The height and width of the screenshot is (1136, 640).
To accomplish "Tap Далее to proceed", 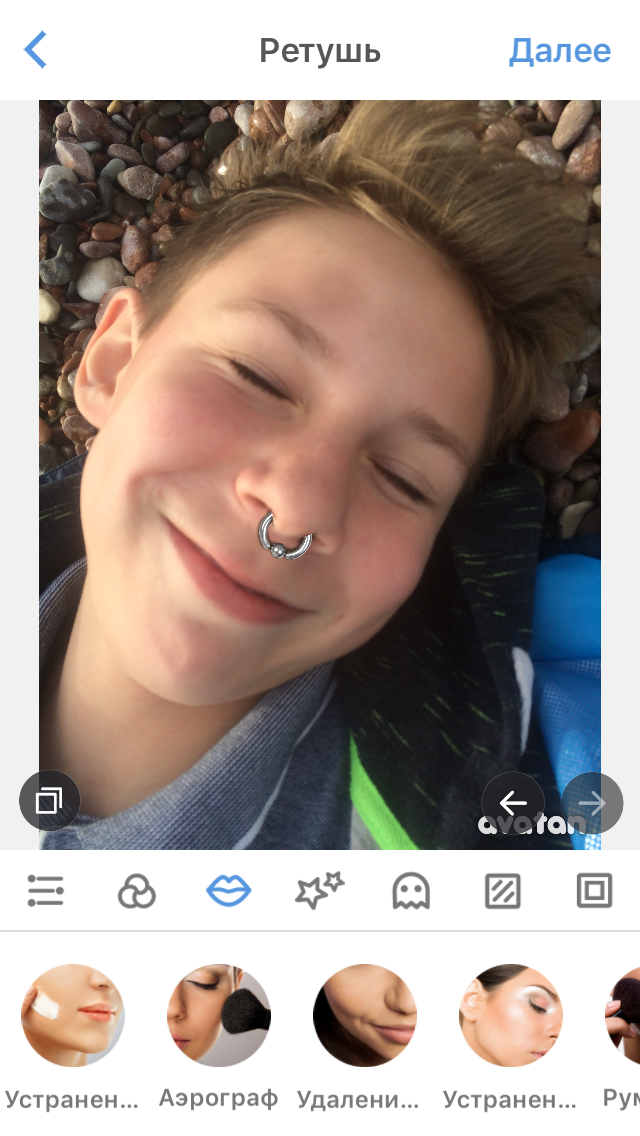I will coord(560,51).
